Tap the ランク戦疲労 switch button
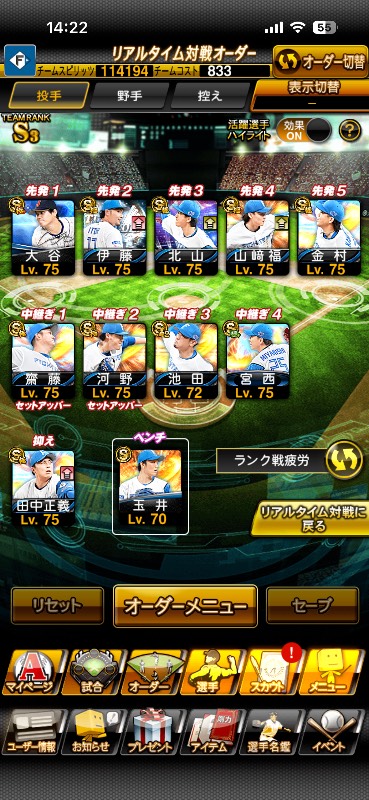 tap(344, 459)
